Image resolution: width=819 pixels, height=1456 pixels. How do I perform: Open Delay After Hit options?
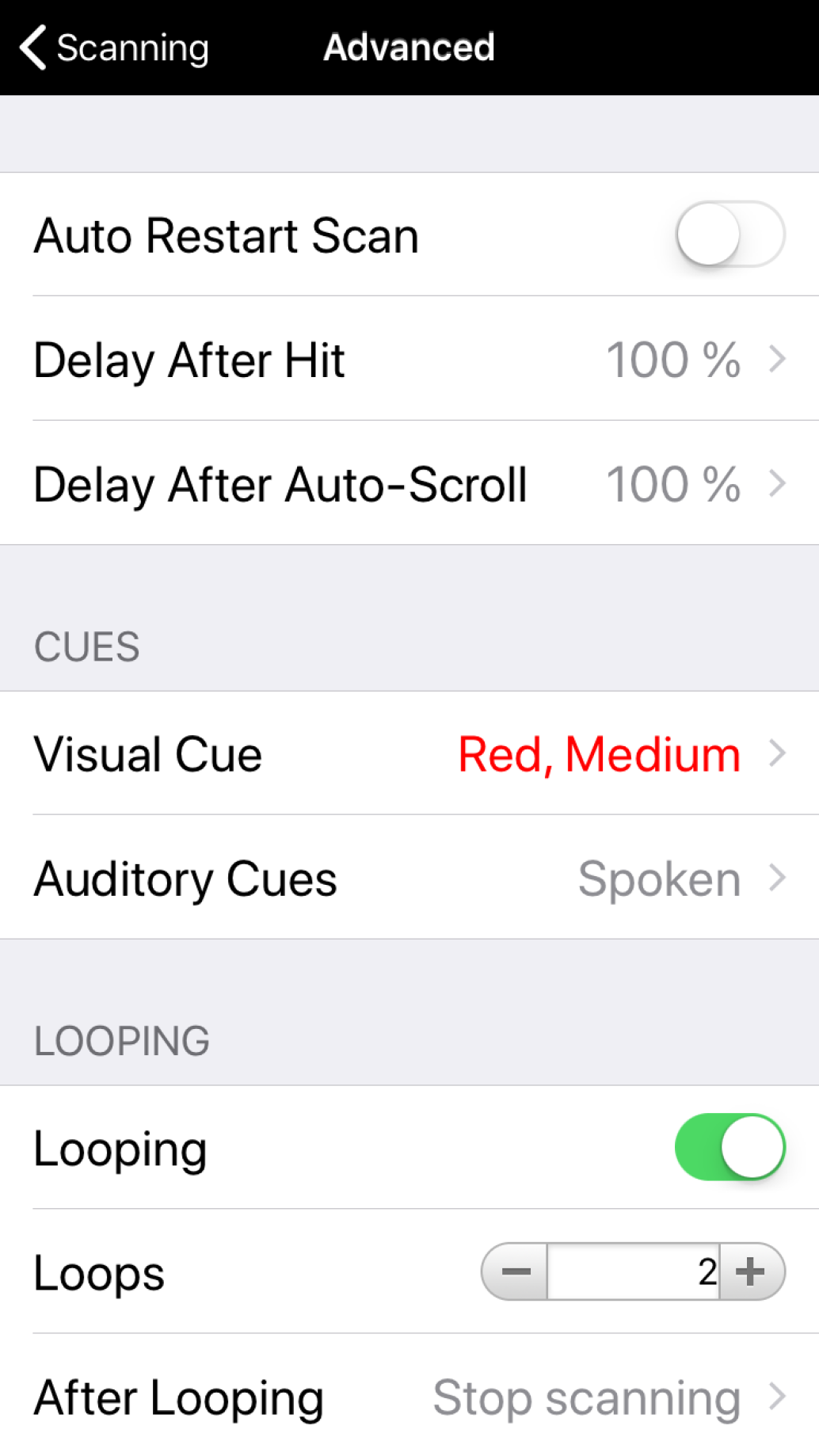[x=409, y=360]
